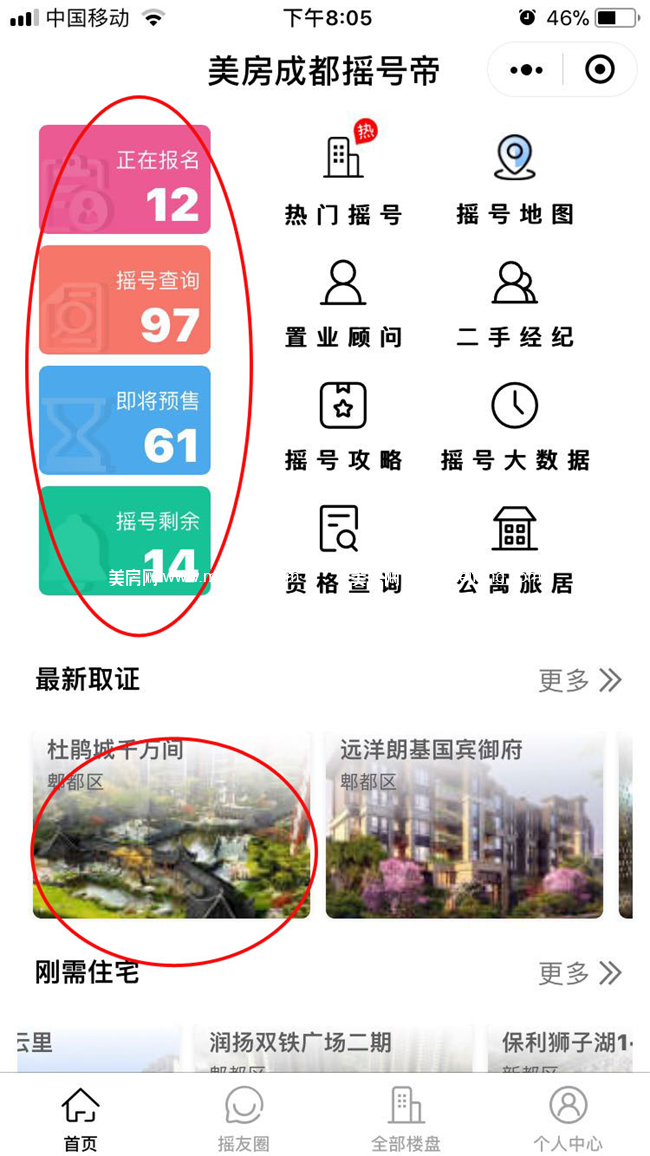Tap 更多 next to 刚需住宅
The width and height of the screenshot is (650, 1156).
(580, 973)
